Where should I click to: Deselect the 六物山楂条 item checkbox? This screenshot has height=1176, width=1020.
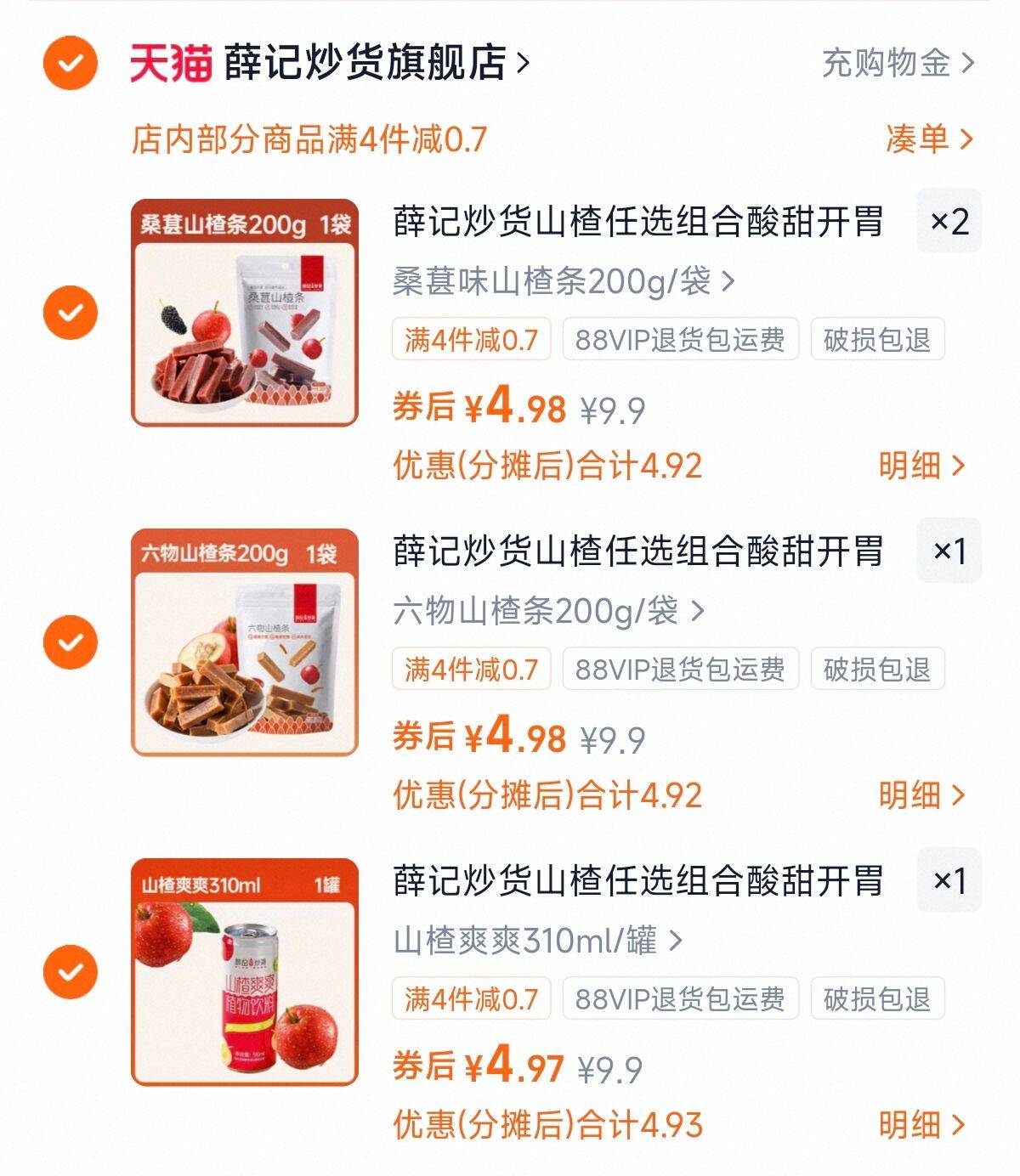(x=71, y=642)
